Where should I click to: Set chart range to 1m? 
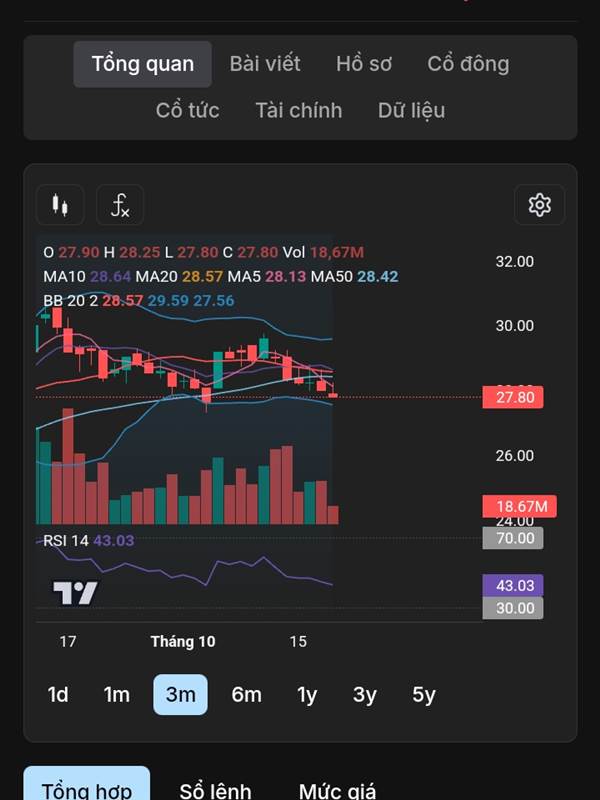(116, 694)
